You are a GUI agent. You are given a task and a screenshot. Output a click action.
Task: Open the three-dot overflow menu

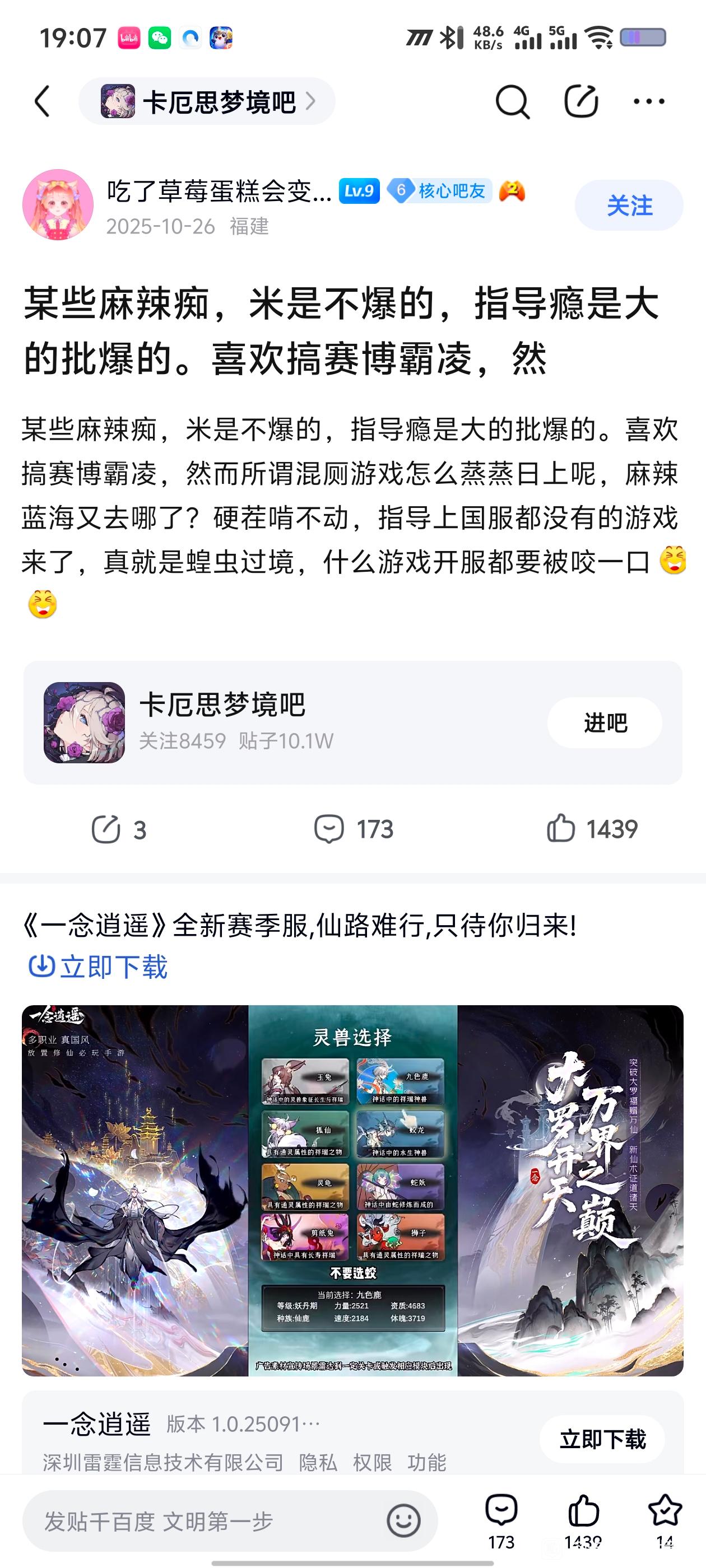(x=649, y=101)
